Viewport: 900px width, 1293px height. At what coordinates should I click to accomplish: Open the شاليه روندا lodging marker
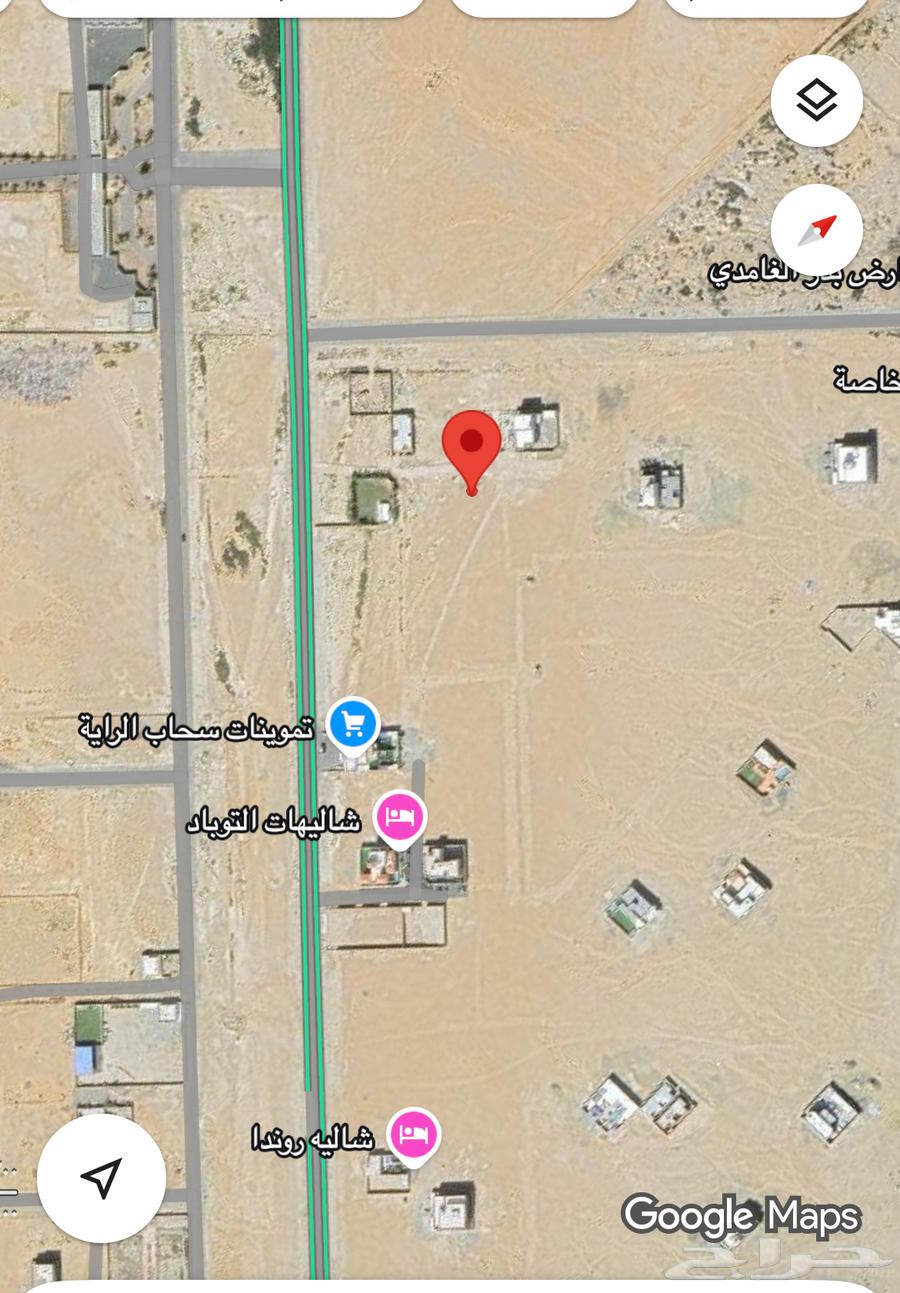point(414,1135)
